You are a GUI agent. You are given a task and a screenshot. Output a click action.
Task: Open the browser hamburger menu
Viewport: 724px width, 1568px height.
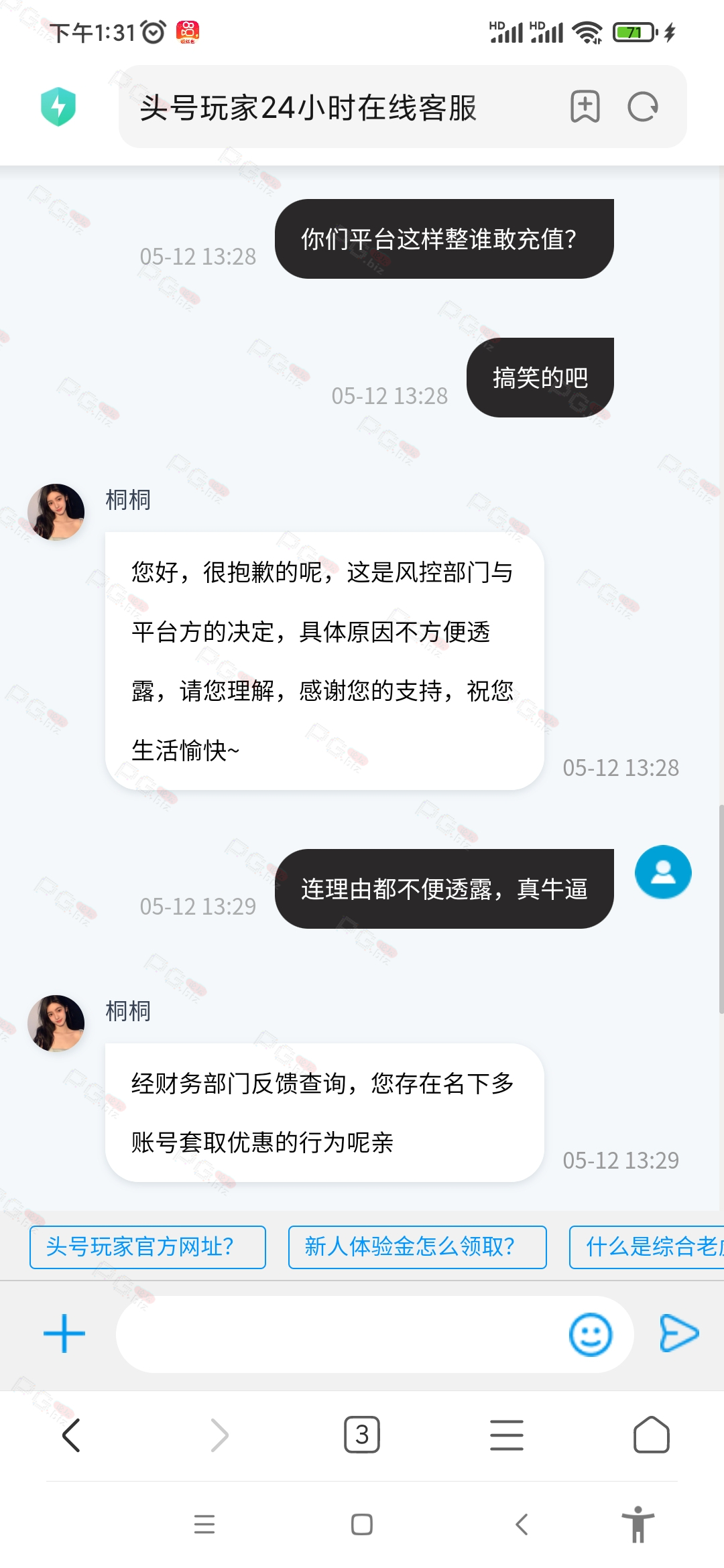click(507, 1435)
